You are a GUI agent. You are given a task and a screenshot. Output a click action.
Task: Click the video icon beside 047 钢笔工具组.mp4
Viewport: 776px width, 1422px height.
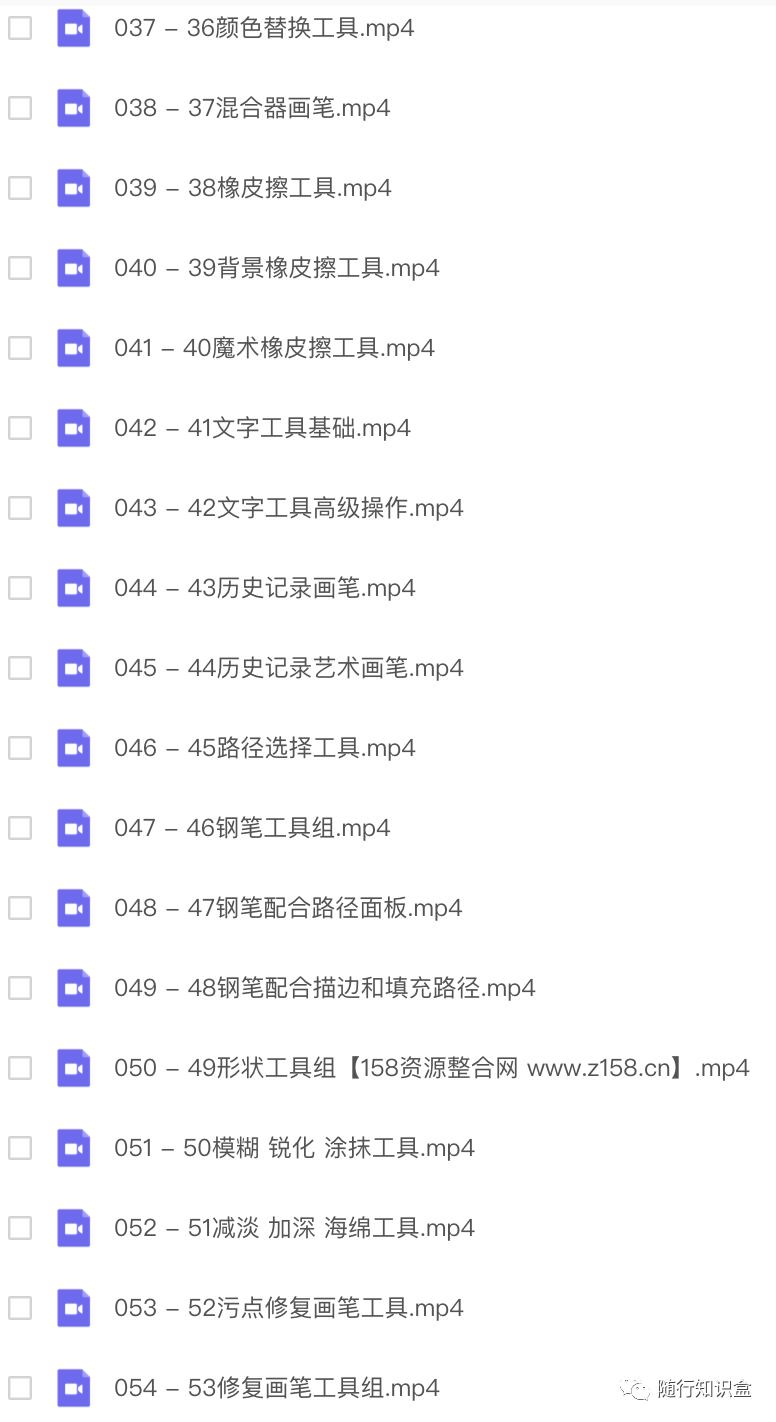coord(73,828)
